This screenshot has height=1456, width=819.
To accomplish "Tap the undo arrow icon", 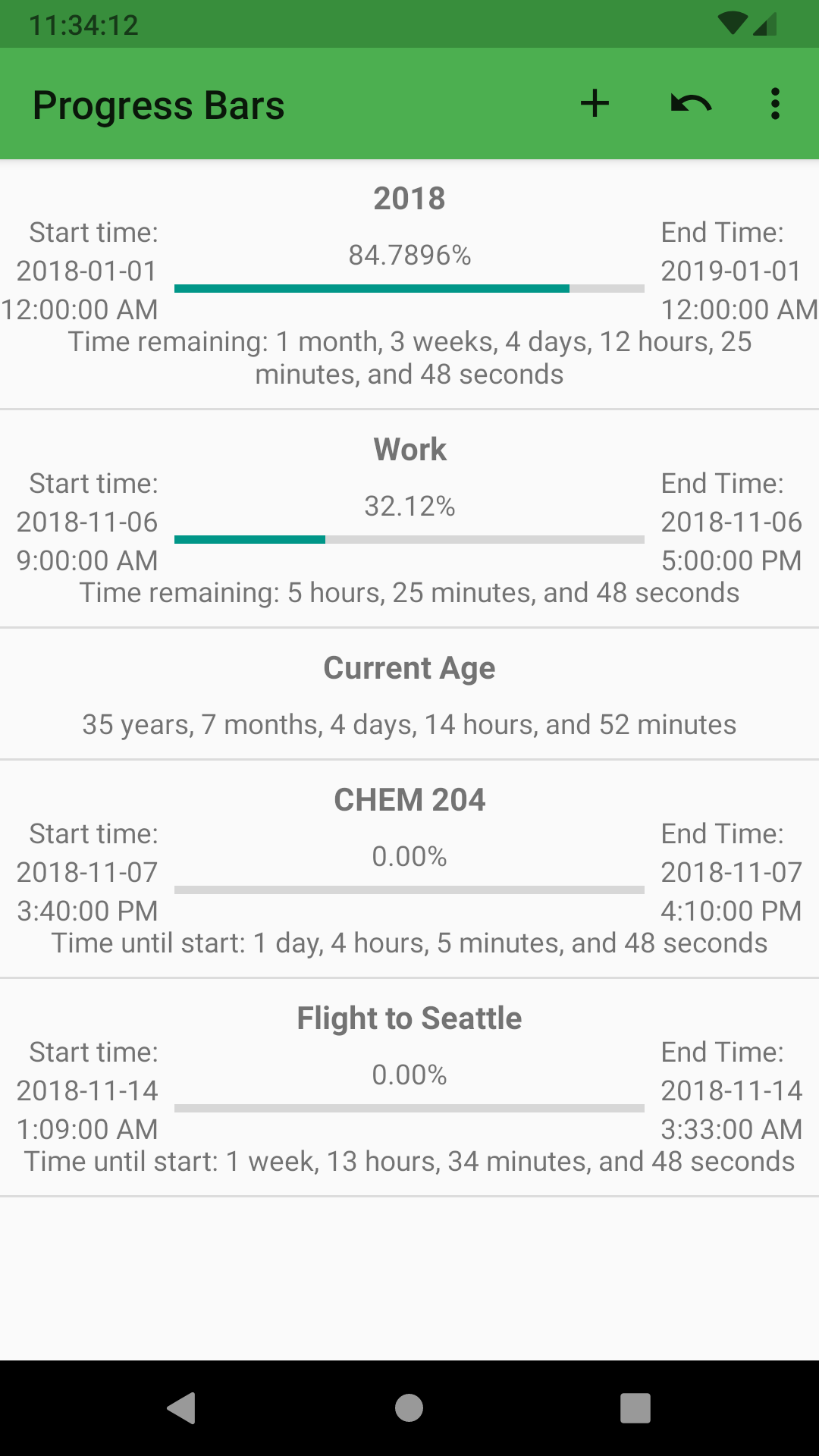I will click(691, 104).
